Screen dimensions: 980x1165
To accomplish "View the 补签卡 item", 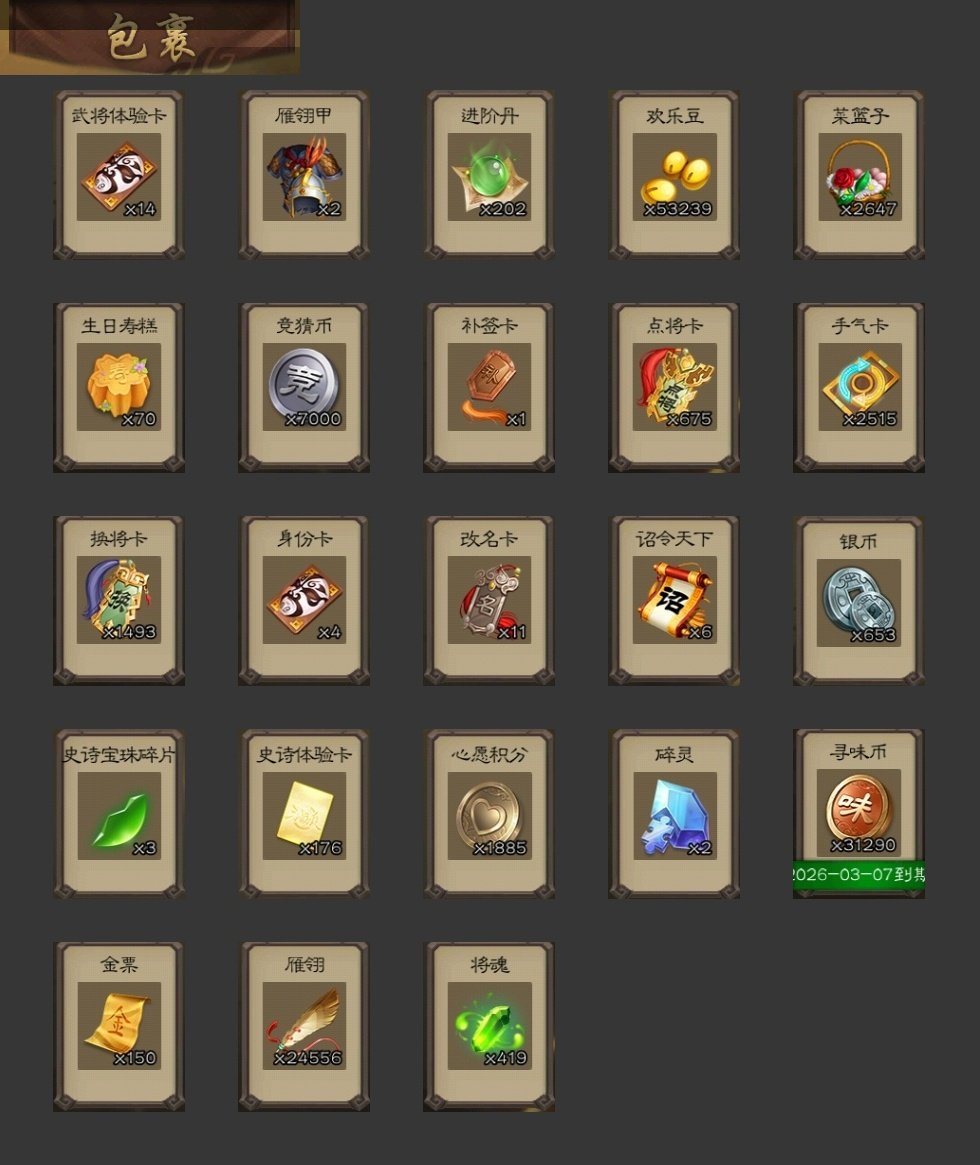I will [489, 388].
